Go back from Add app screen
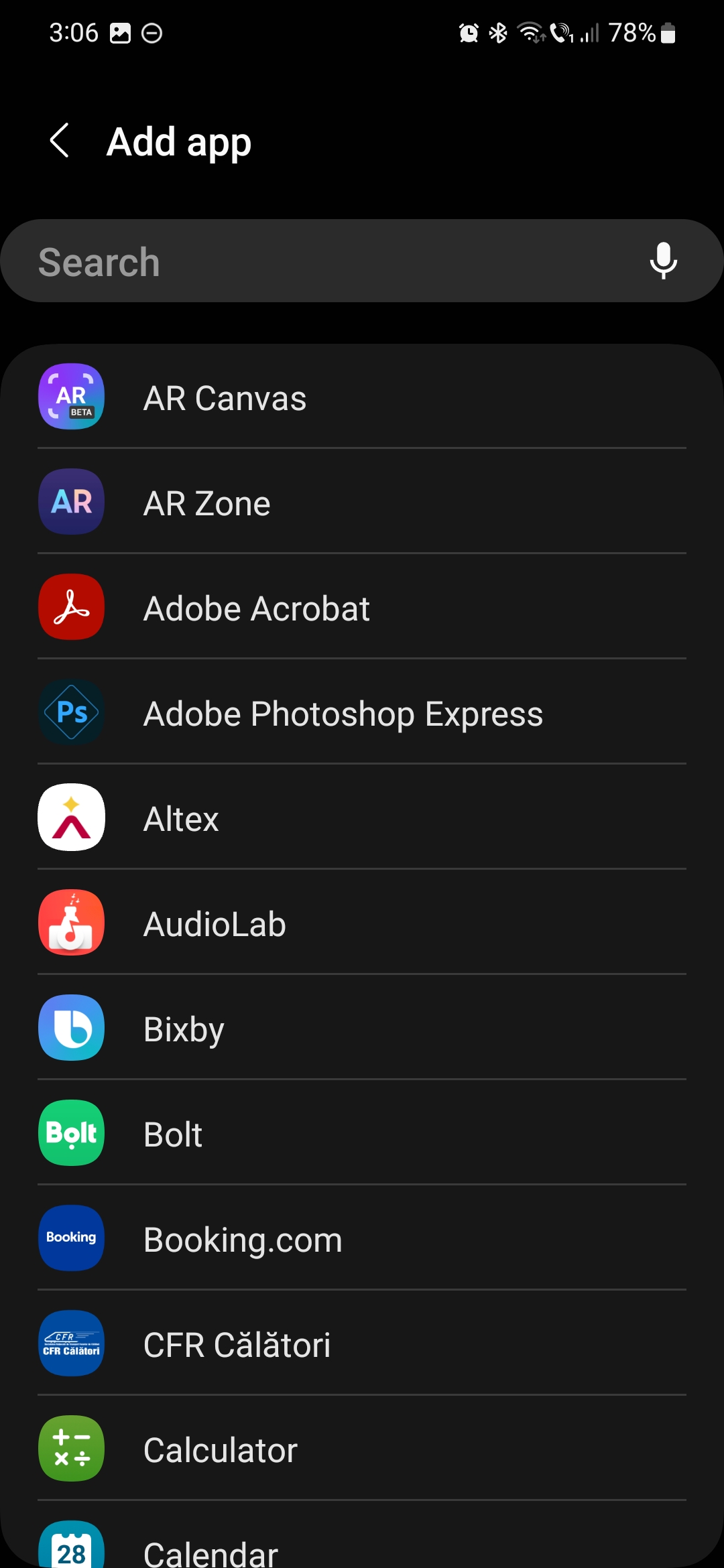The height and width of the screenshot is (1568, 724). 60,141
